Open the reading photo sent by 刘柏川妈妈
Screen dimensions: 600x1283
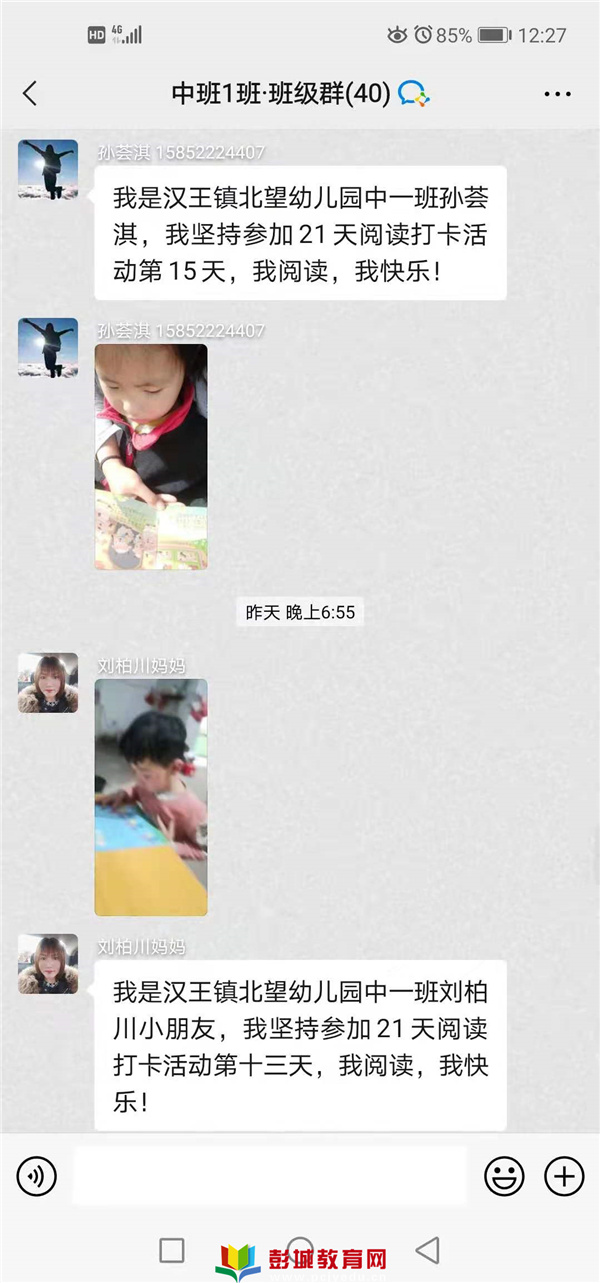pyautogui.click(x=151, y=797)
